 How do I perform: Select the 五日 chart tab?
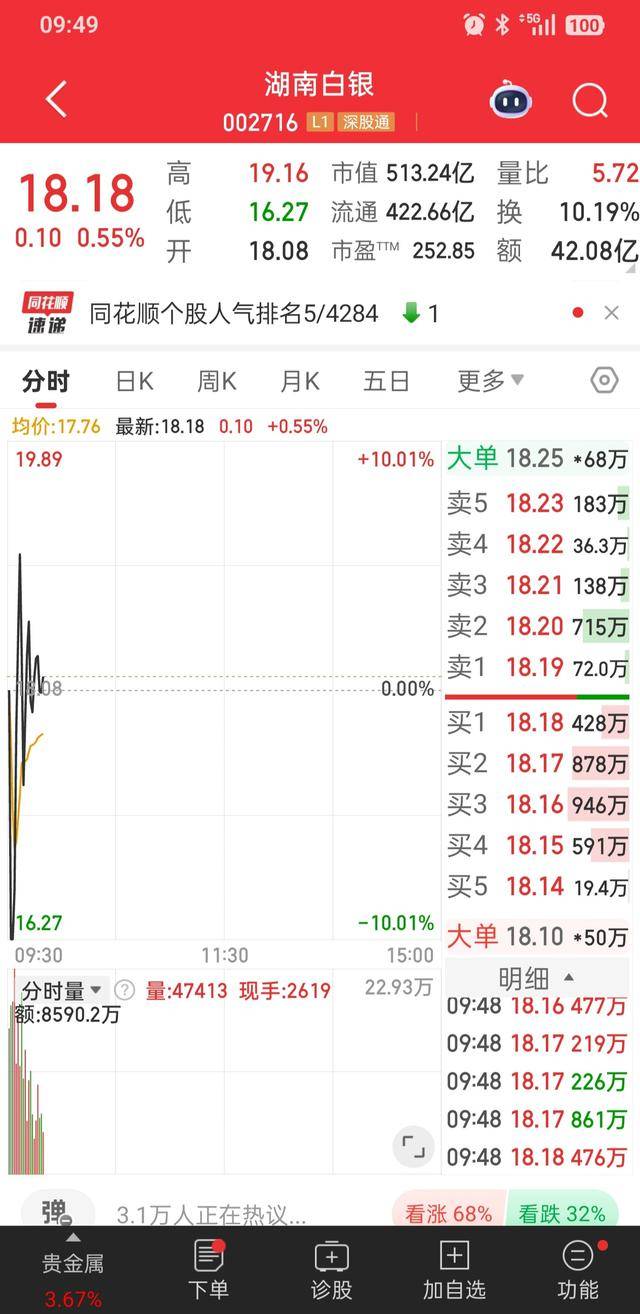pos(386,381)
